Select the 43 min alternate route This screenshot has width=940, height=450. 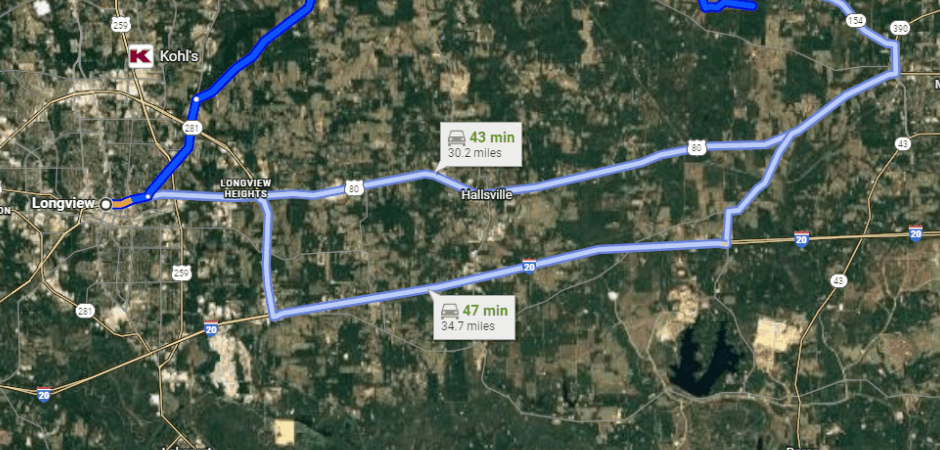tap(481, 144)
